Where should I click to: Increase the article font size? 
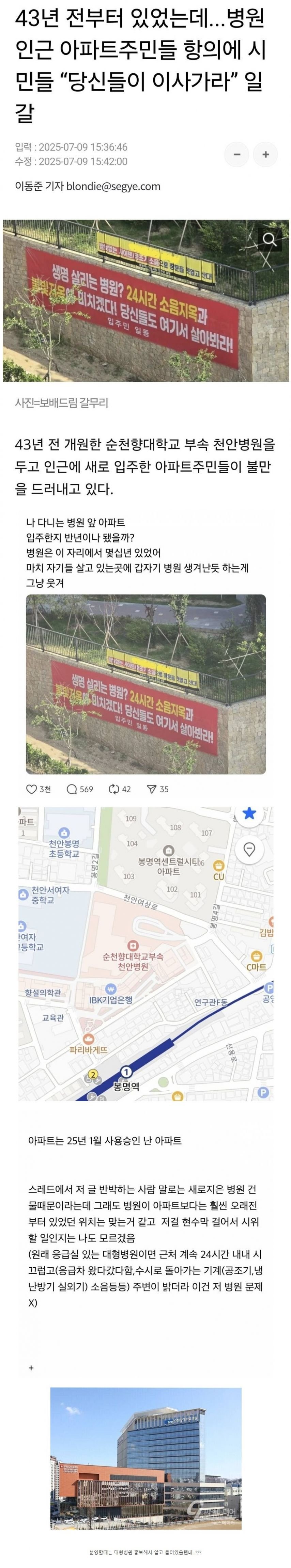[265, 155]
